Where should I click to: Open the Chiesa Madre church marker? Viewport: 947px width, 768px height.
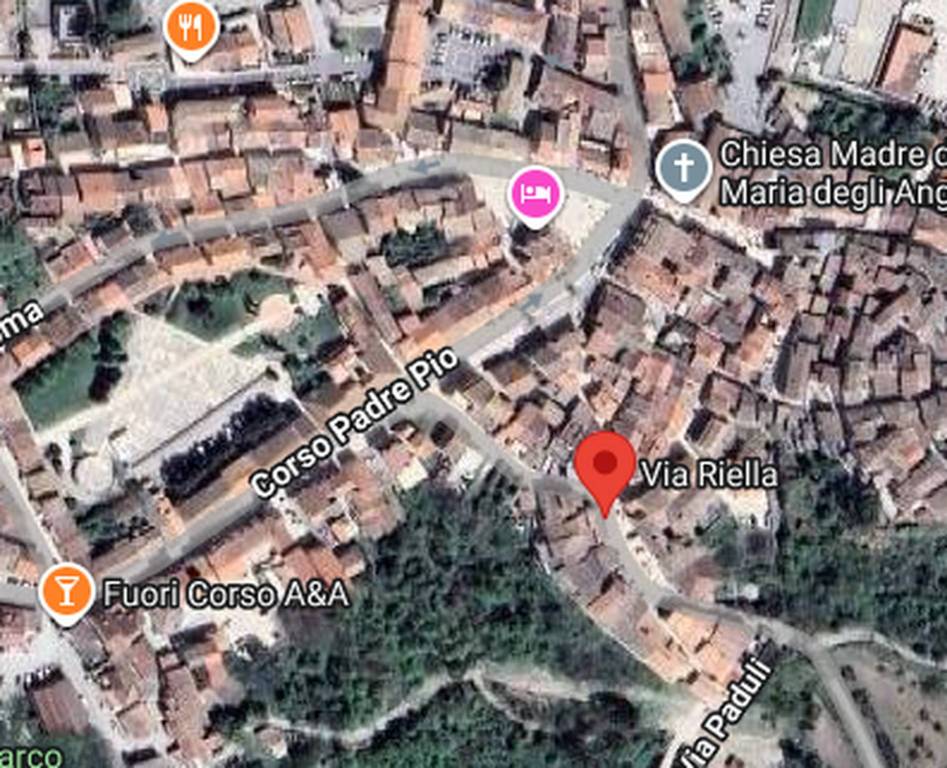coord(684,167)
